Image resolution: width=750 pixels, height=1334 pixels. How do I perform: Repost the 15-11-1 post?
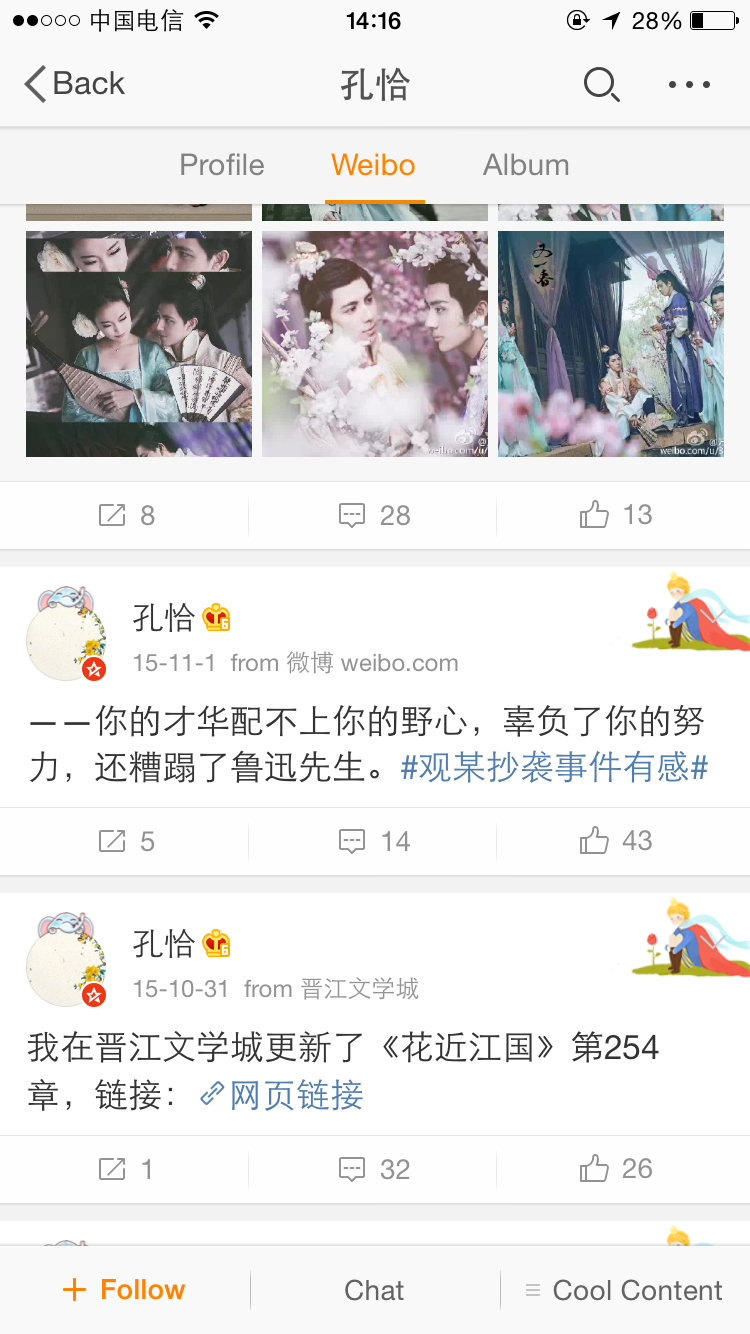coord(126,841)
